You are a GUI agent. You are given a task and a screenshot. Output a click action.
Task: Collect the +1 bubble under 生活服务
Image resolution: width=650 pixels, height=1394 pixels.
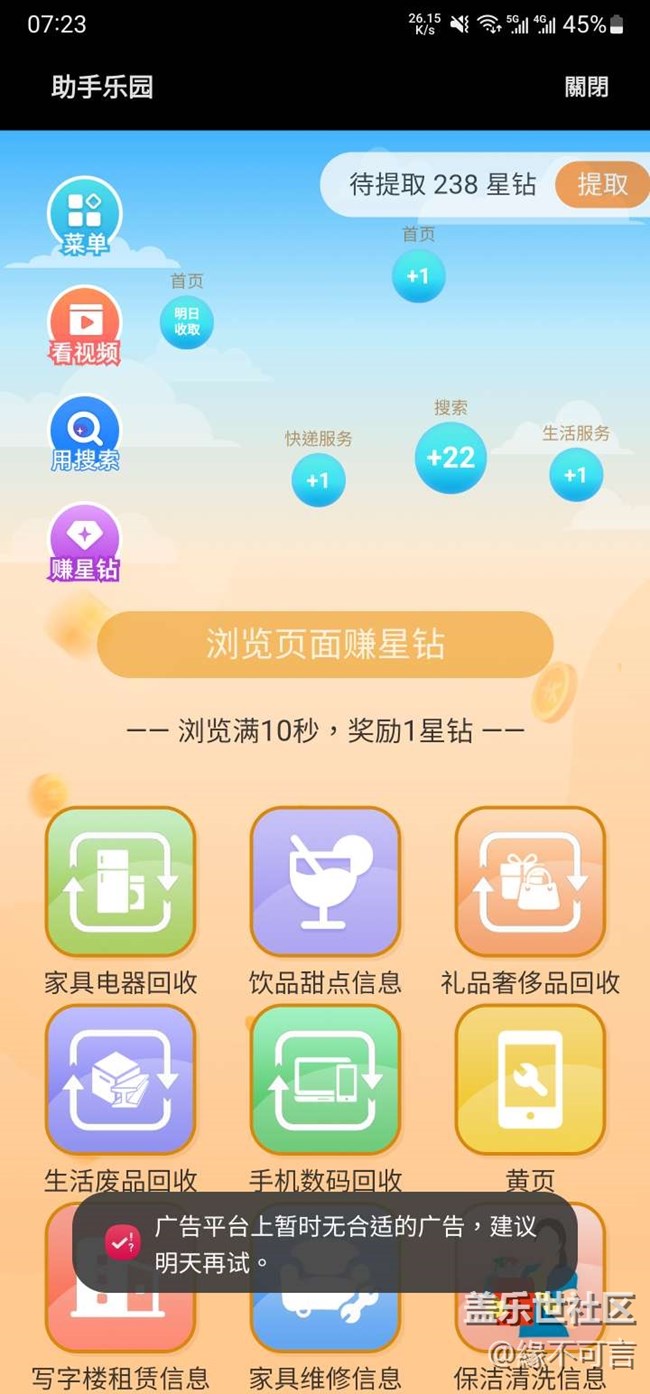pos(576,475)
